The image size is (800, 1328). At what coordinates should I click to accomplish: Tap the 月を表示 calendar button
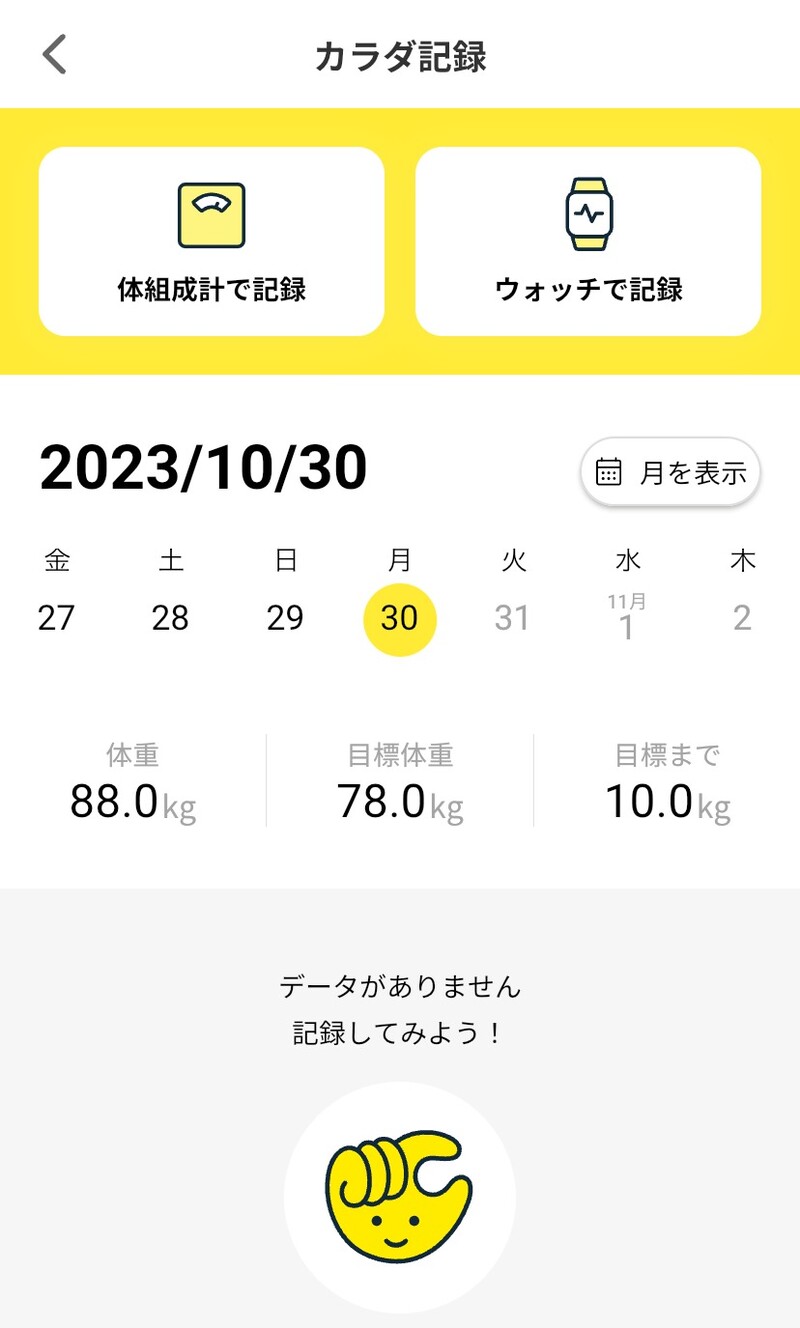pos(671,472)
